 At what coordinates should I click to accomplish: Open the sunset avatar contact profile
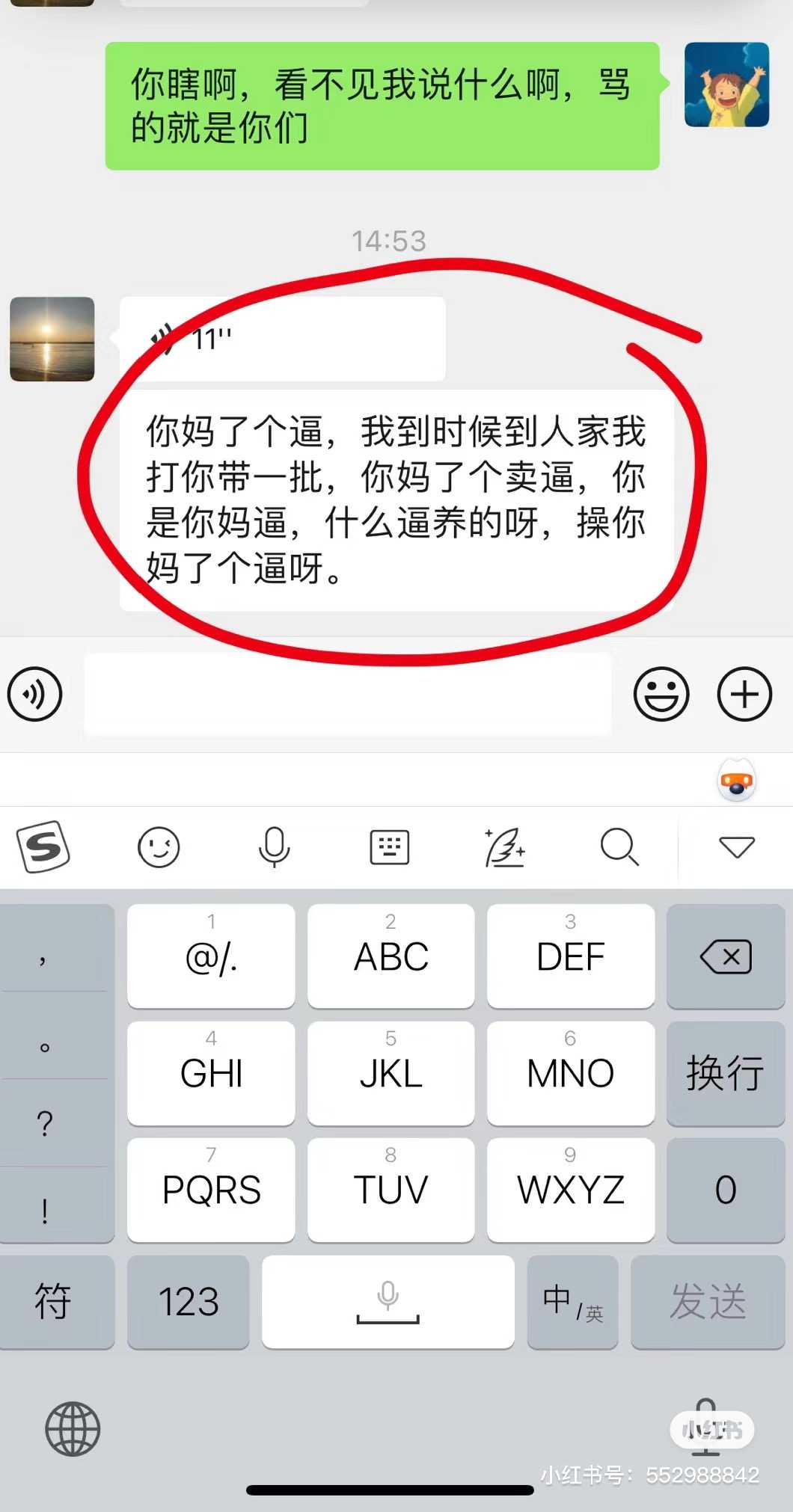click(x=52, y=339)
